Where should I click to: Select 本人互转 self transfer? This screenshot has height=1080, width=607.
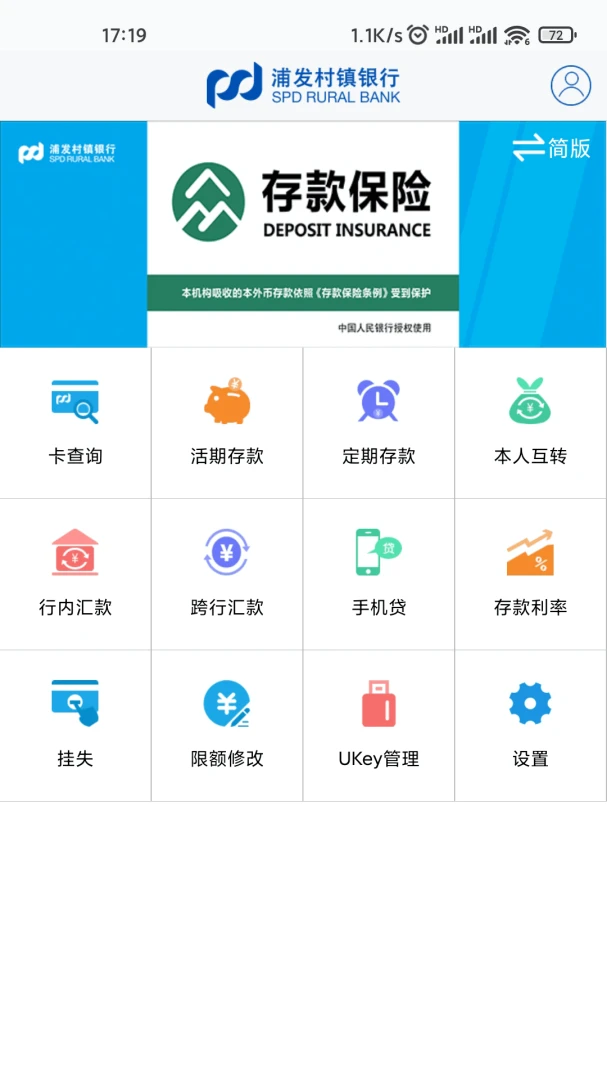click(530, 423)
